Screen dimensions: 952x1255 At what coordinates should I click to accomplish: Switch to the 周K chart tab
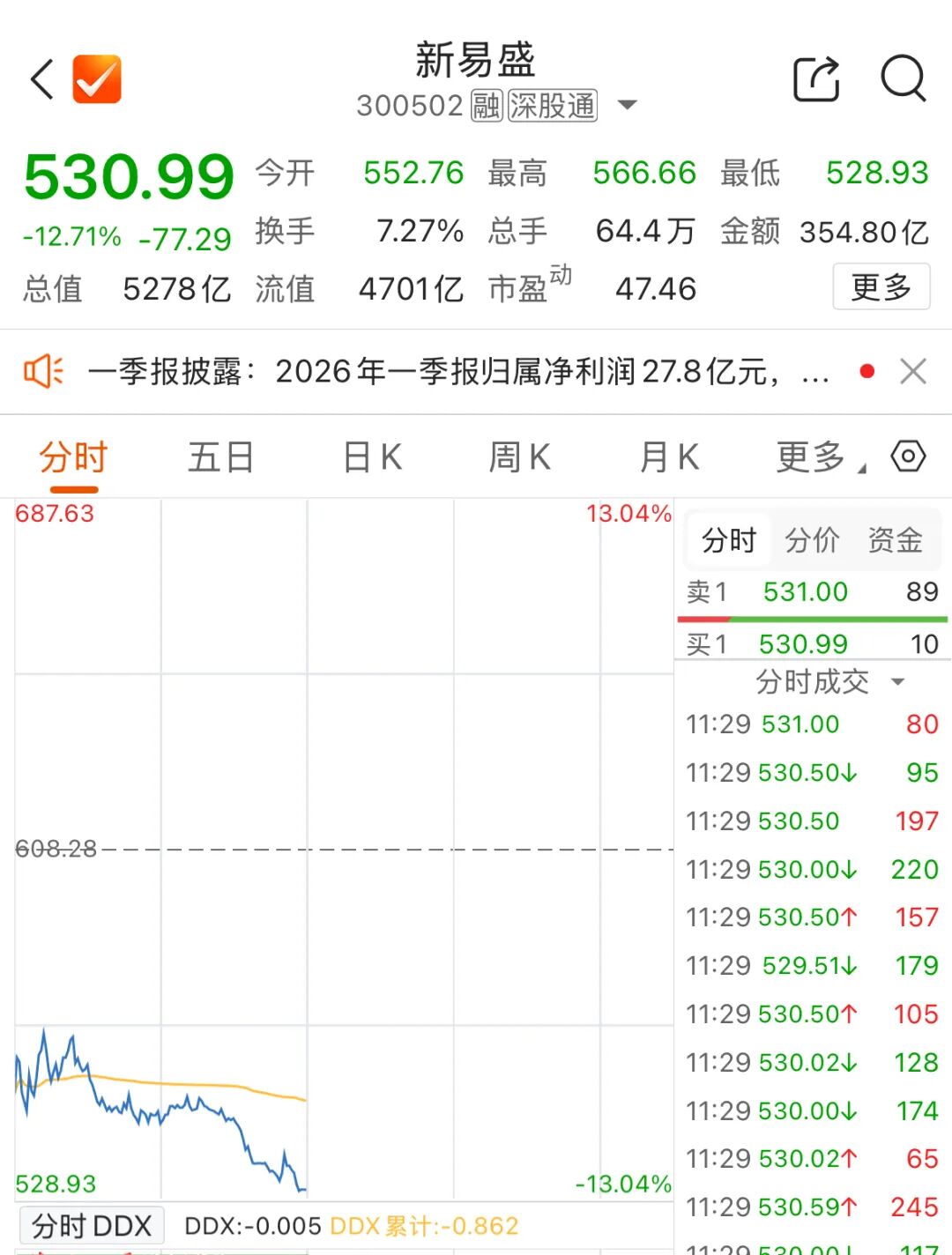coord(520,458)
